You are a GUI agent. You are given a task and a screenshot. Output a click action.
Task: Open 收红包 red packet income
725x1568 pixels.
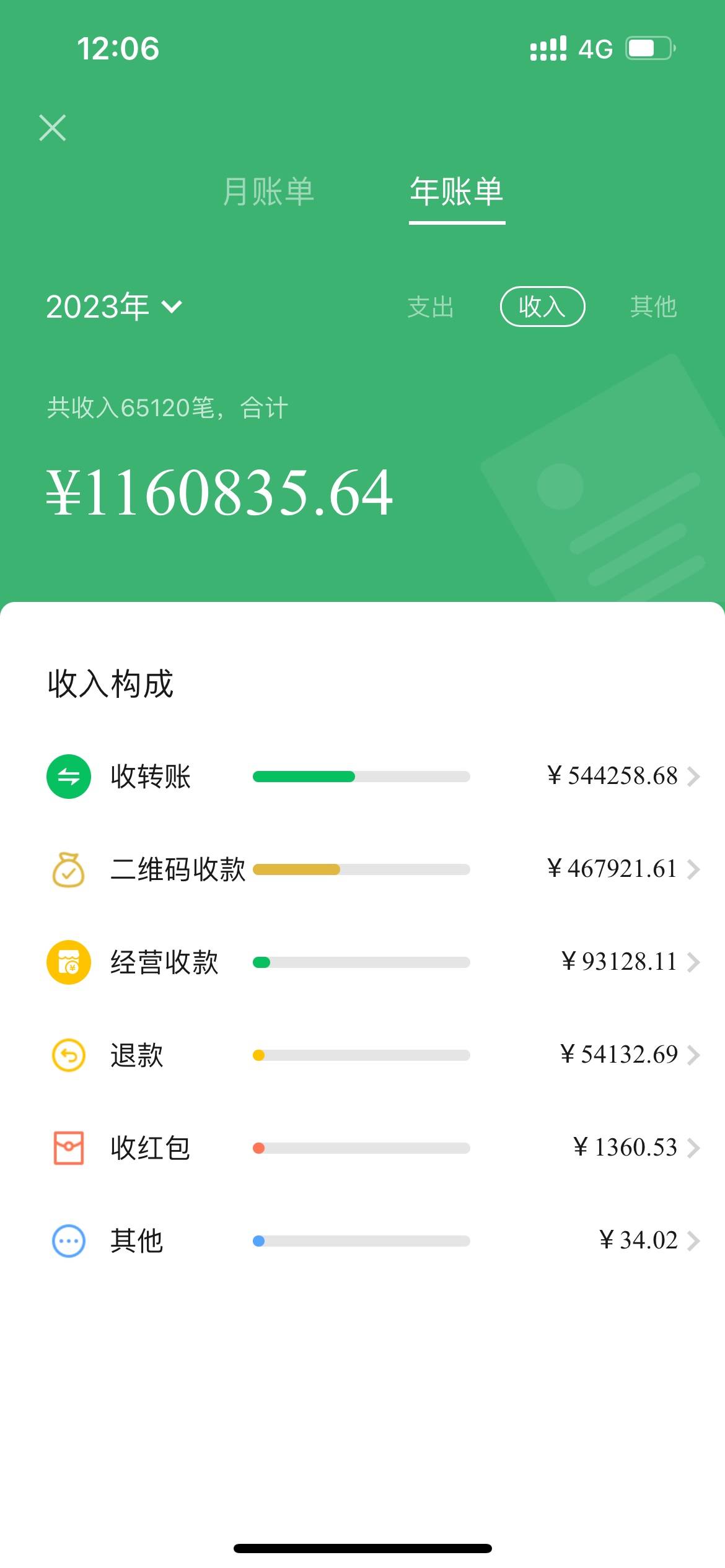click(x=372, y=1148)
